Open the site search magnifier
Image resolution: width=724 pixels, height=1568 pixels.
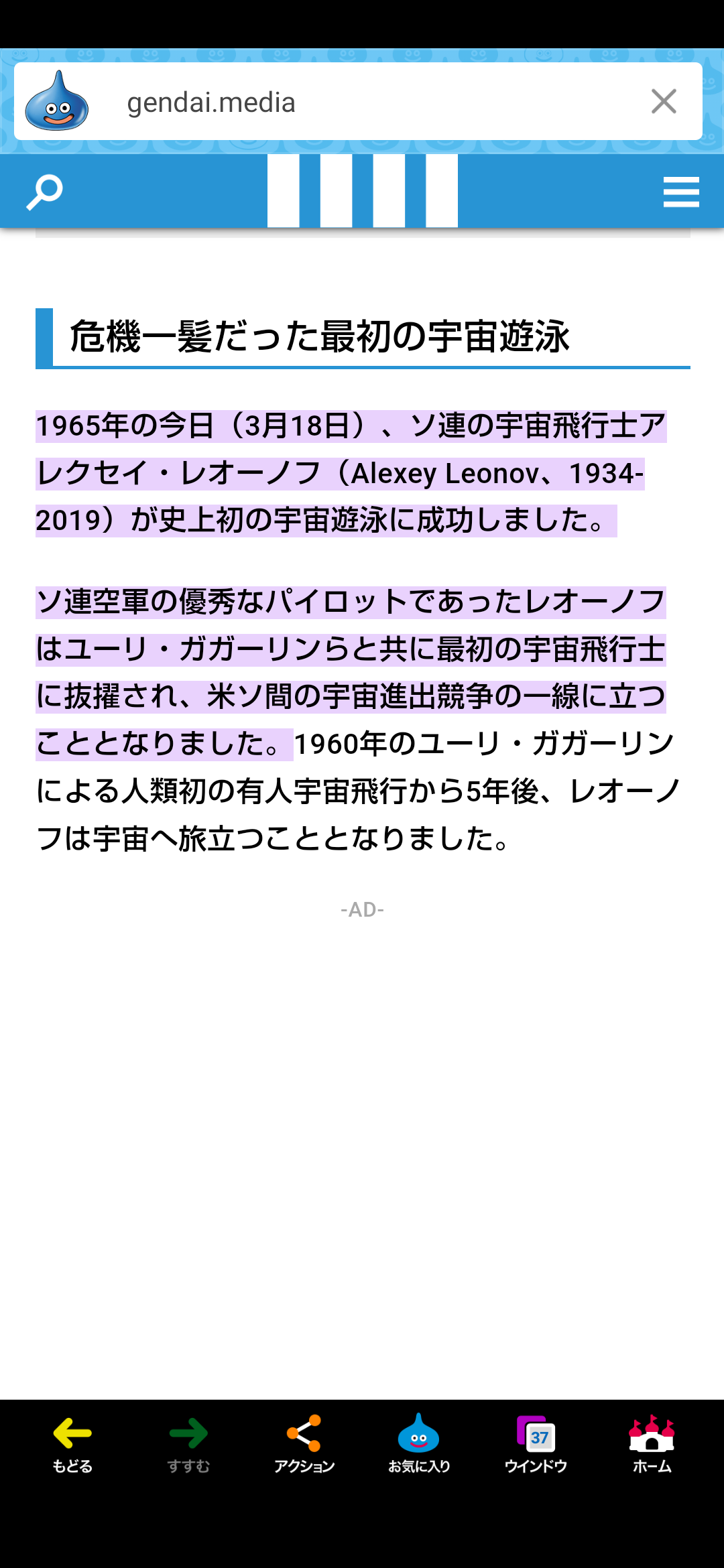tap(44, 192)
